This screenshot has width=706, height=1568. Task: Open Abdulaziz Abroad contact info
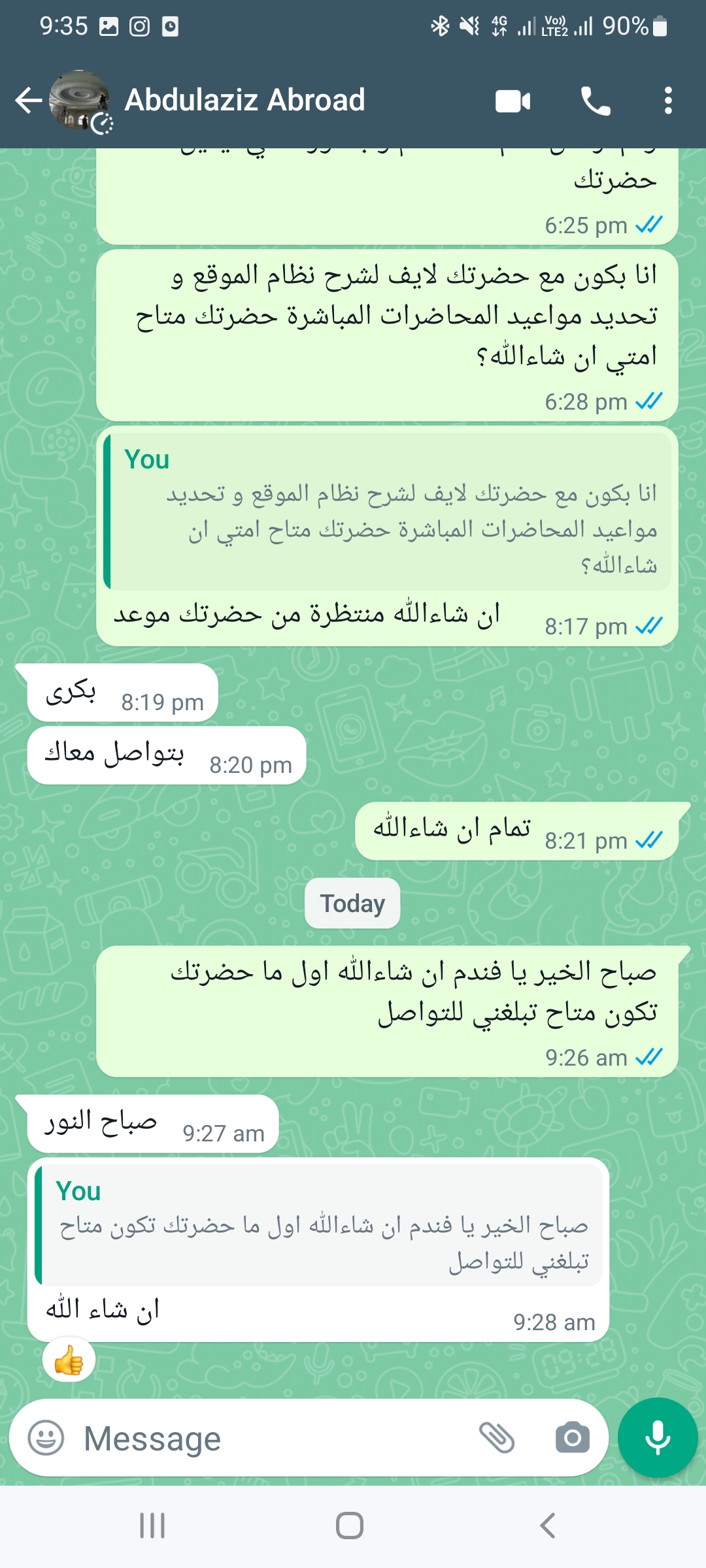[x=244, y=100]
